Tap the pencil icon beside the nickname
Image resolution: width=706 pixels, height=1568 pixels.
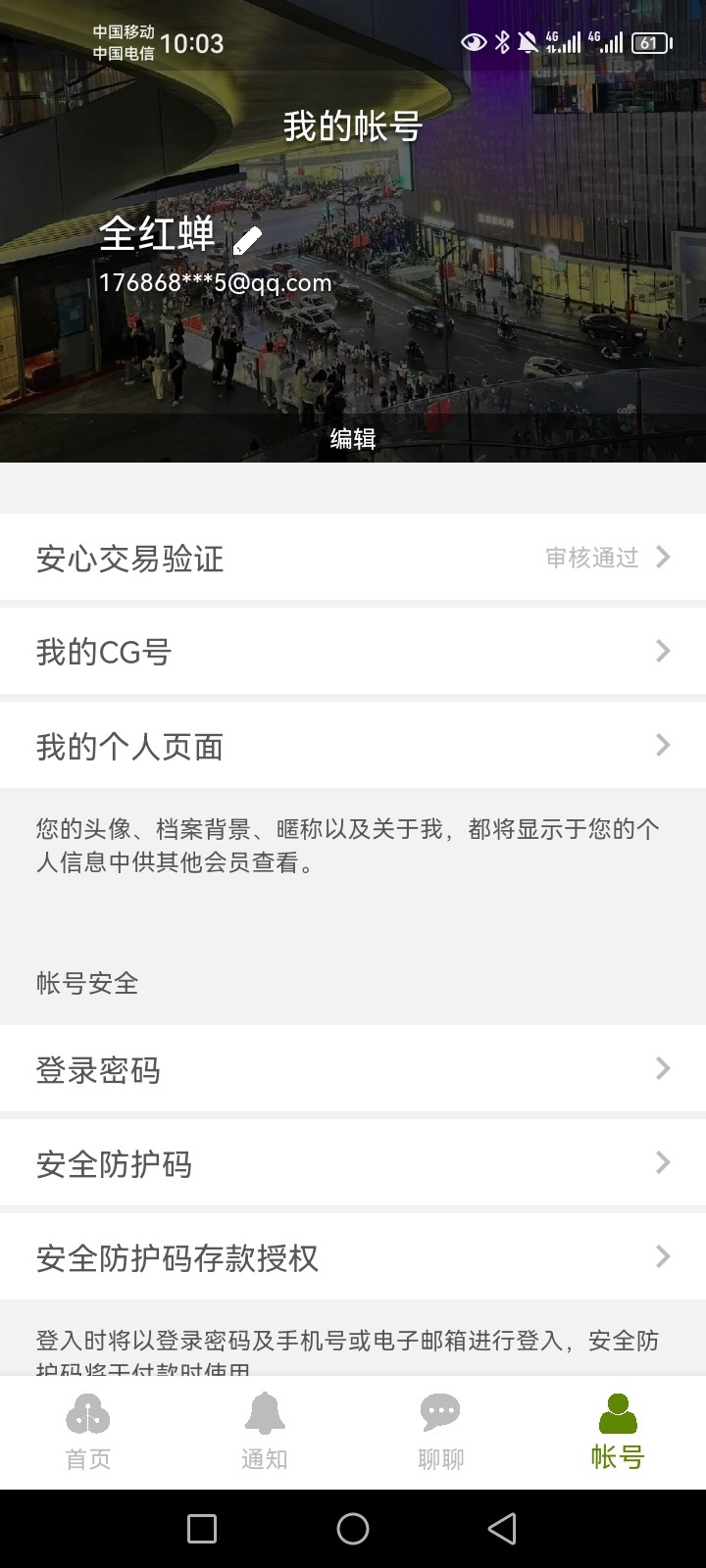248,238
